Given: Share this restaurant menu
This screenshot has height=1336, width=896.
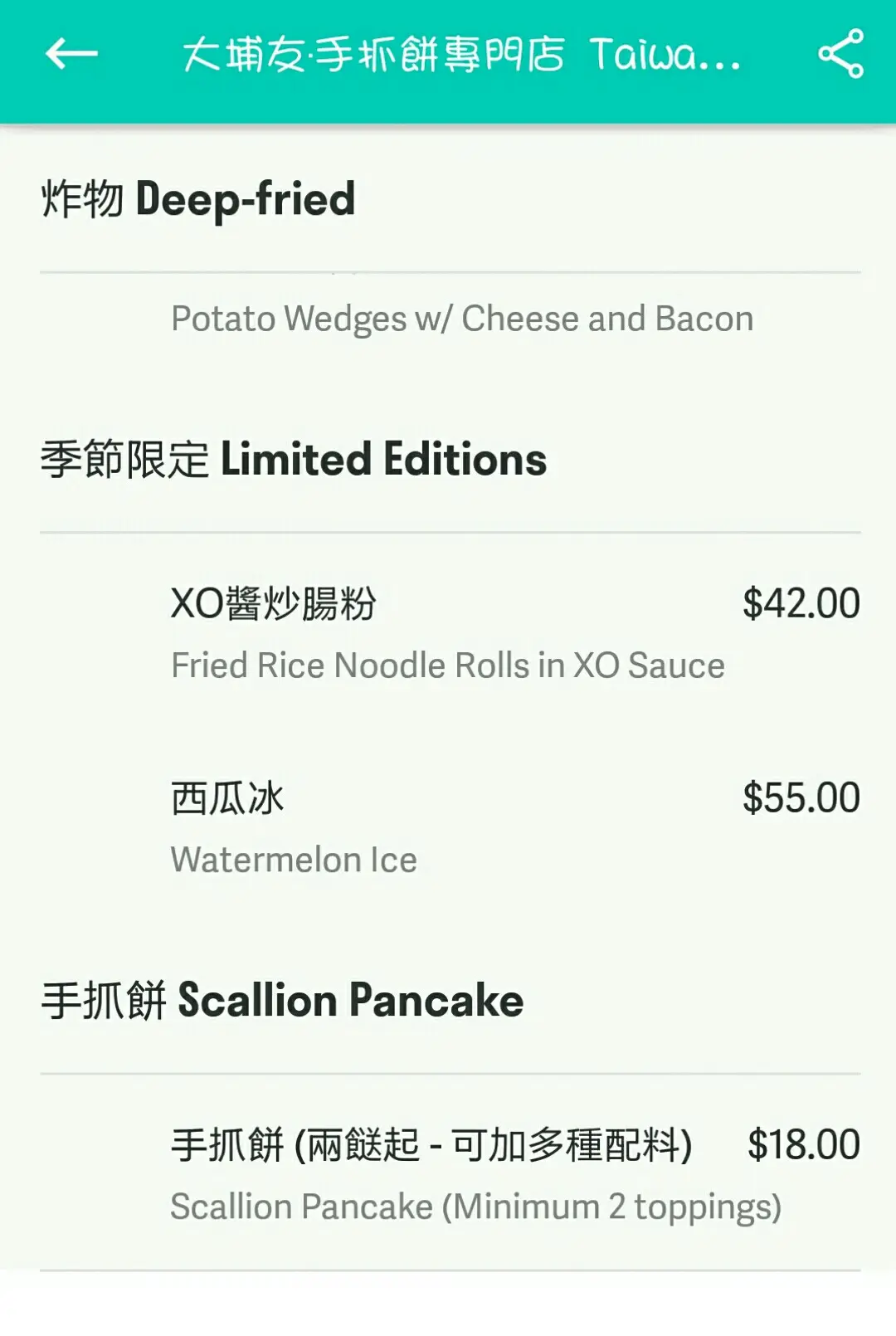Looking at the screenshot, I should 840,55.
